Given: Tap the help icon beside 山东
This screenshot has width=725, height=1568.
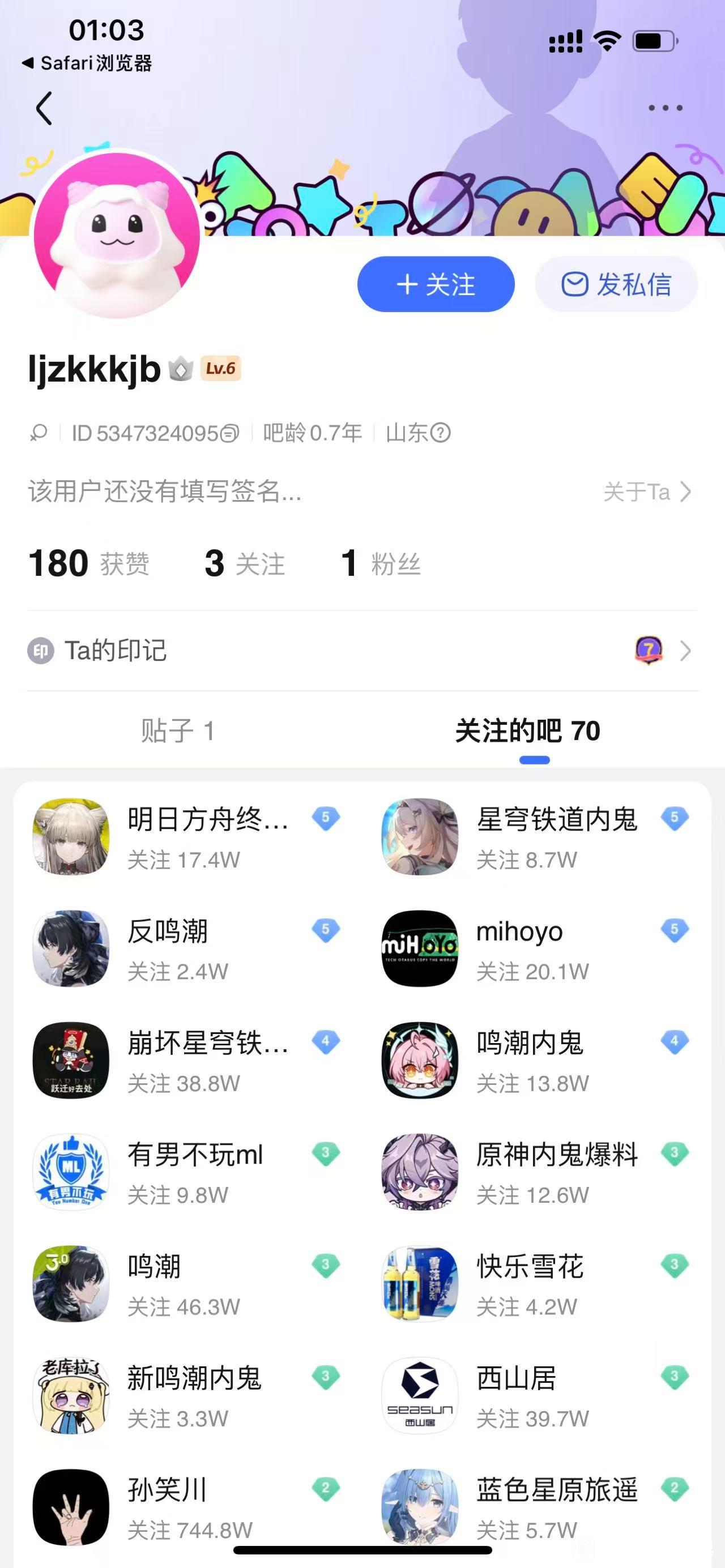Looking at the screenshot, I should click(440, 433).
